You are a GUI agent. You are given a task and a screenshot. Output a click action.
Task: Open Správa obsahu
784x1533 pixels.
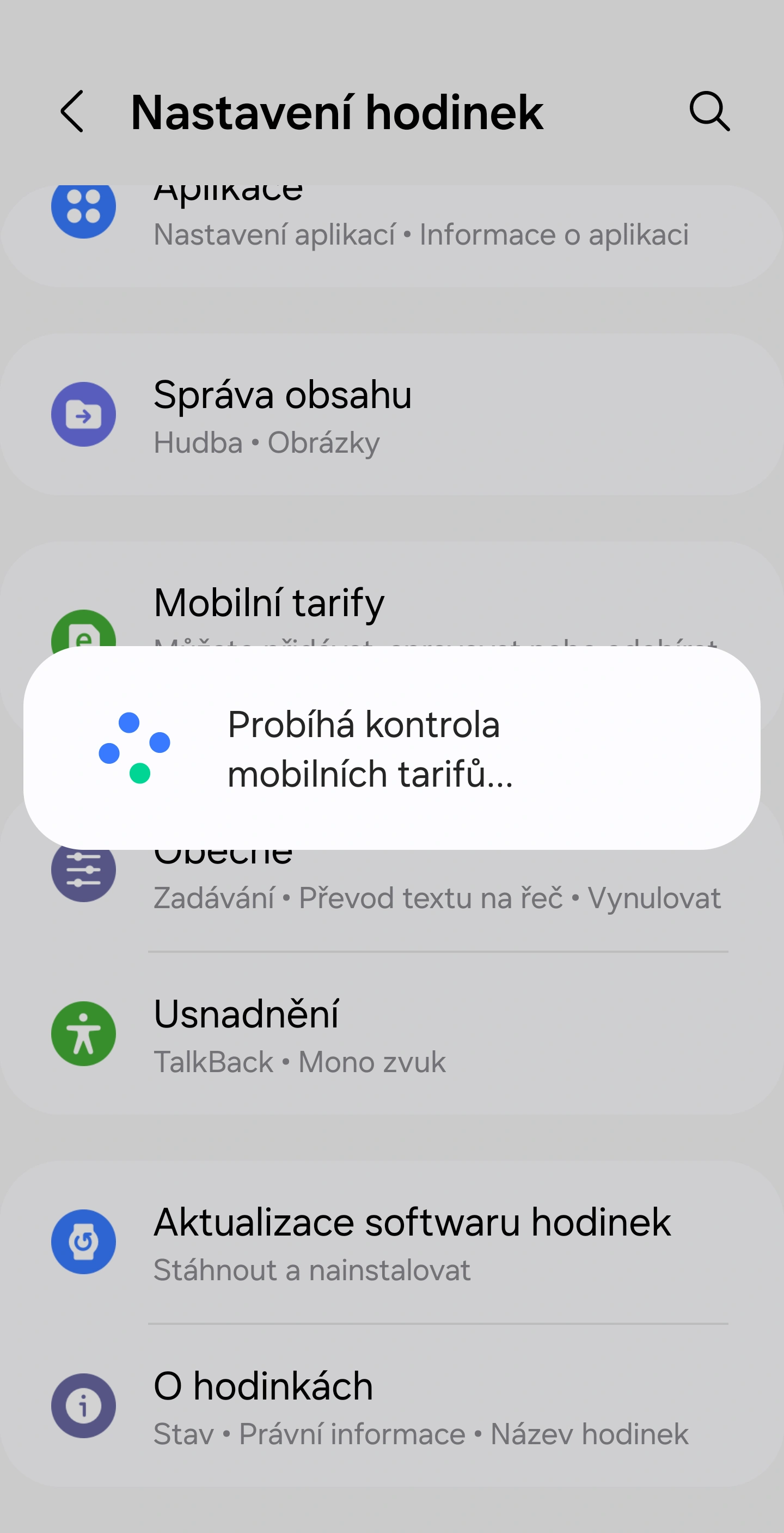392,415
